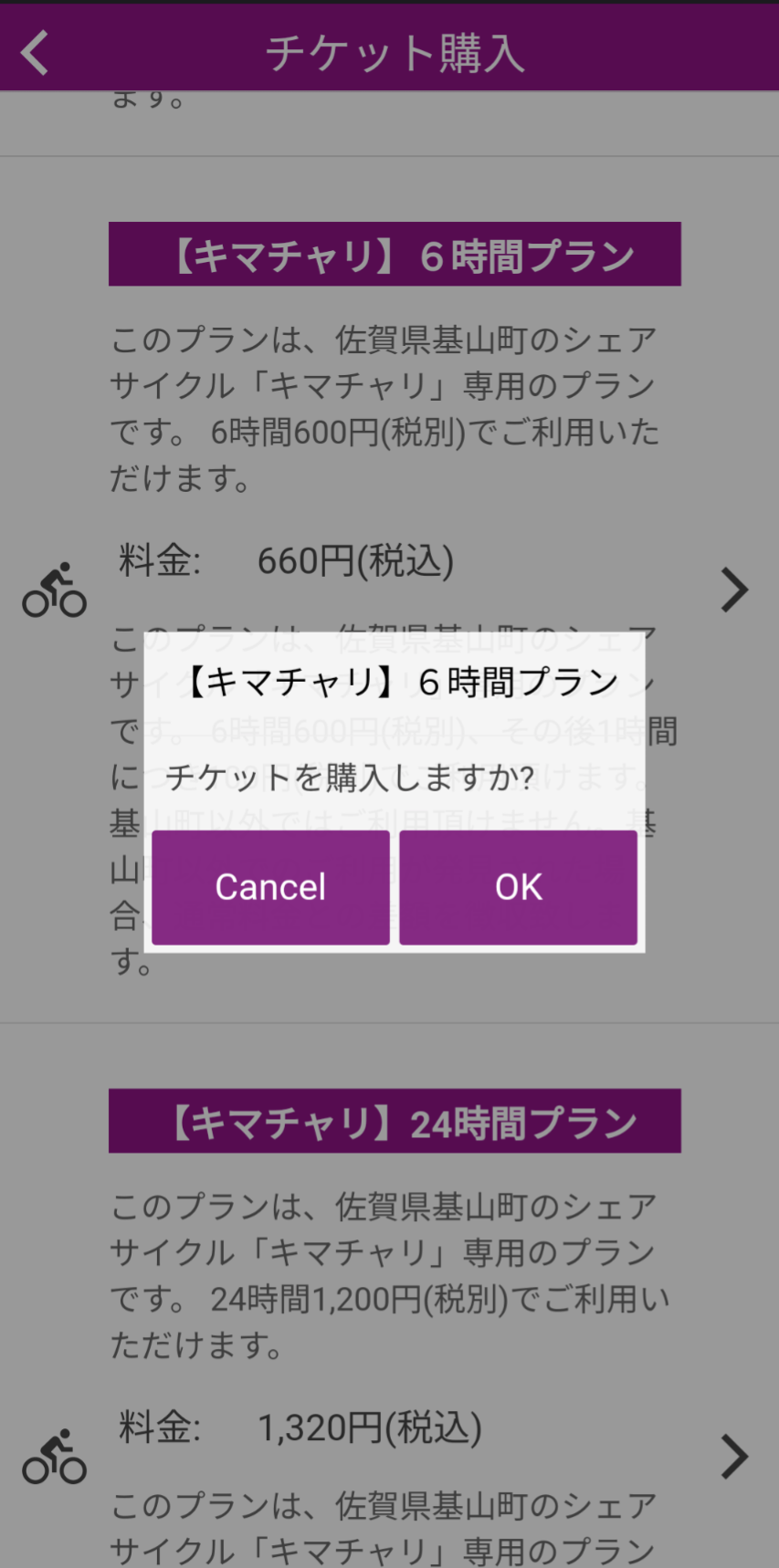Open the 【キマチャリ】6時間プラン row

(733, 590)
